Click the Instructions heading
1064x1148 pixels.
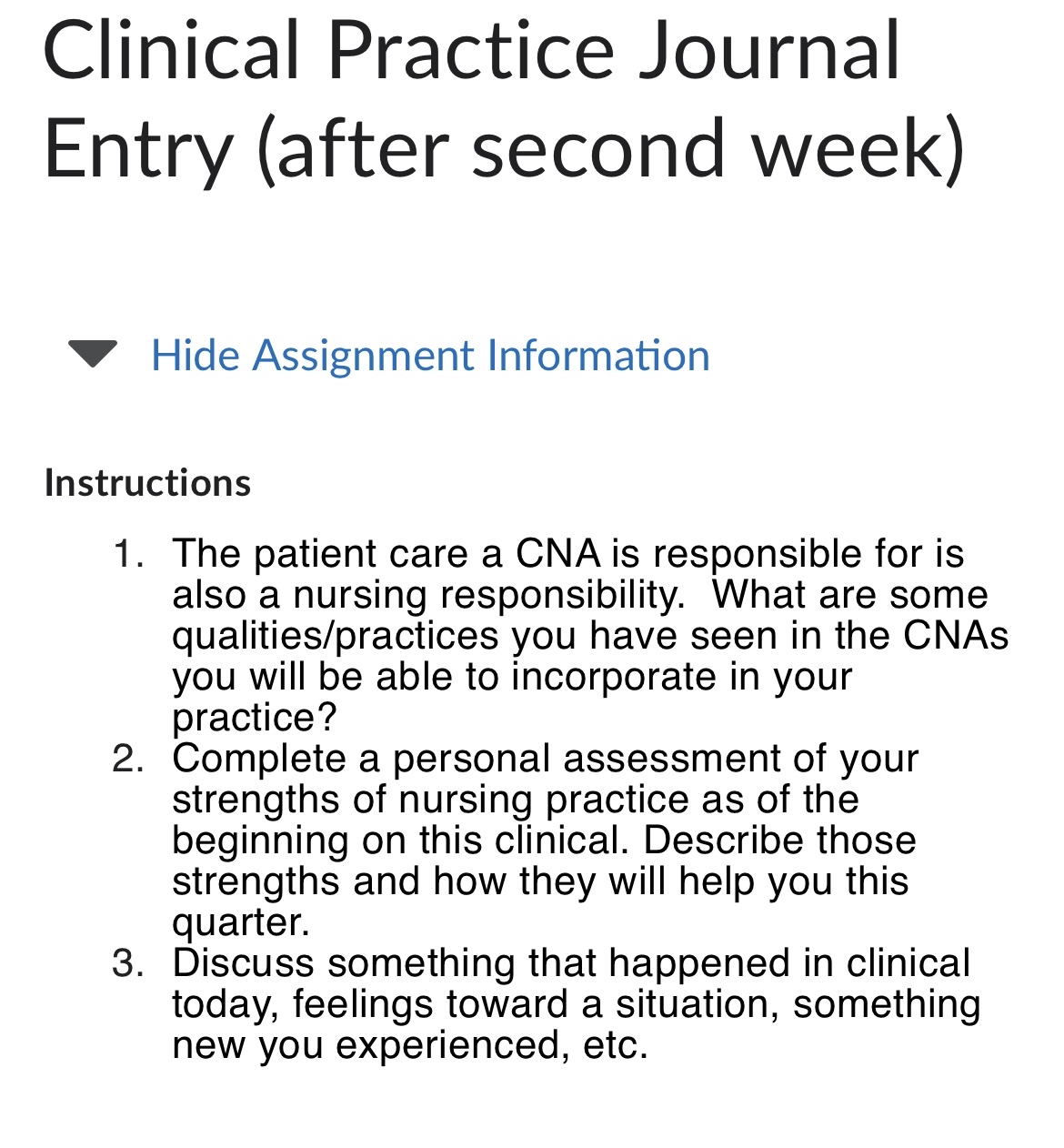(x=147, y=483)
